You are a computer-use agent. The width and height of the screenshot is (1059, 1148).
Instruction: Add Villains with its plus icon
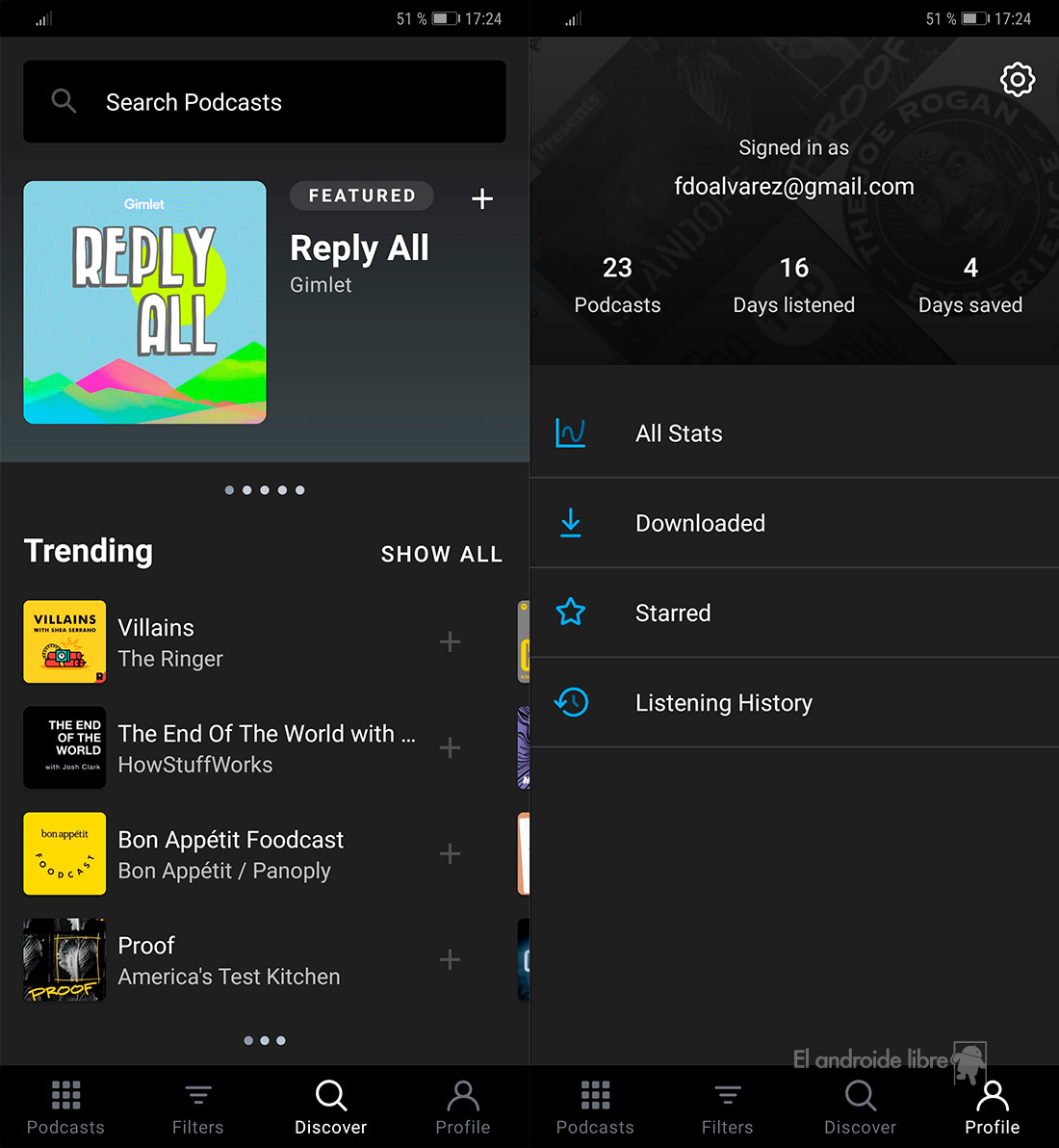450,642
